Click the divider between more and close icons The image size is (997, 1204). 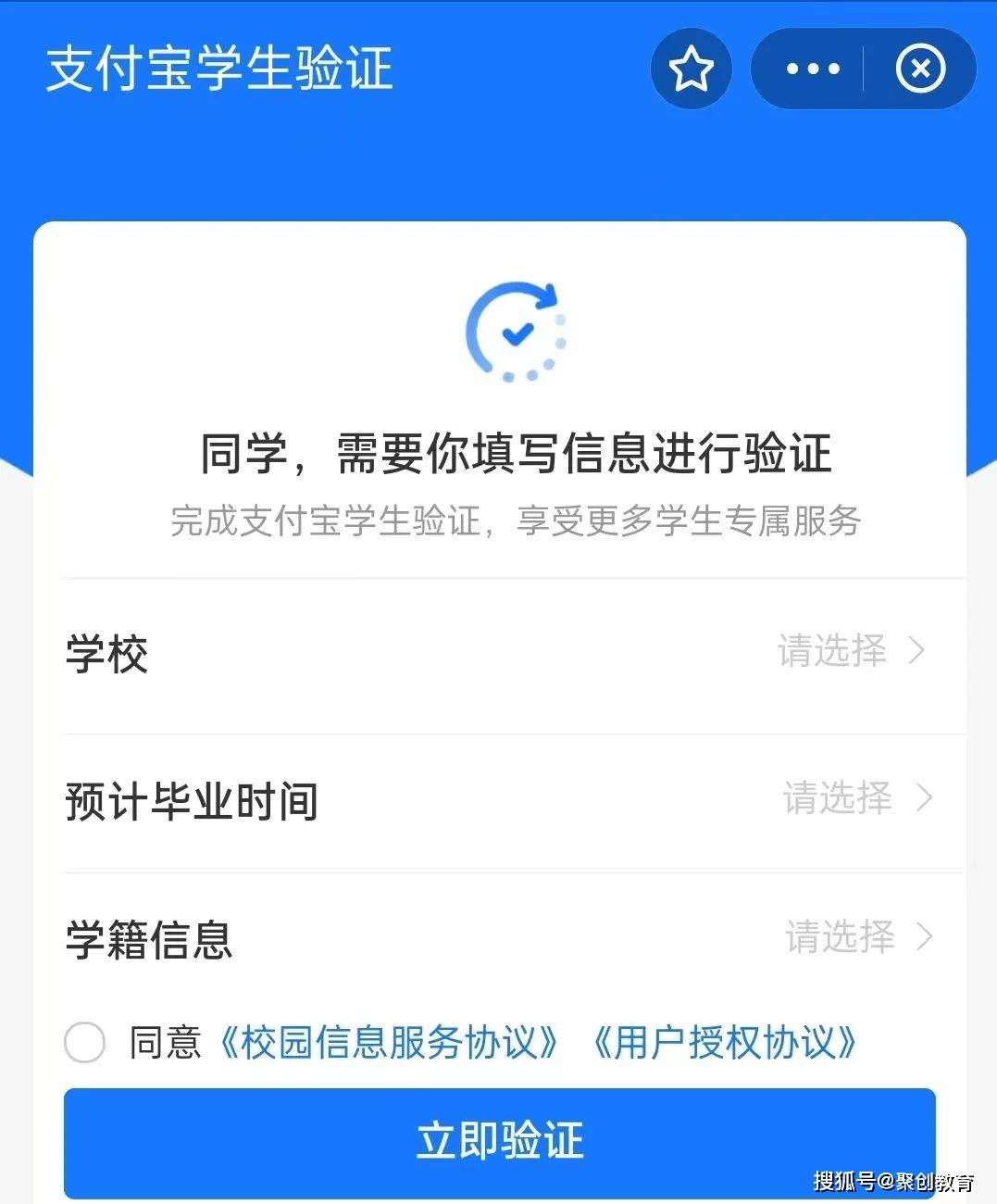(x=866, y=69)
